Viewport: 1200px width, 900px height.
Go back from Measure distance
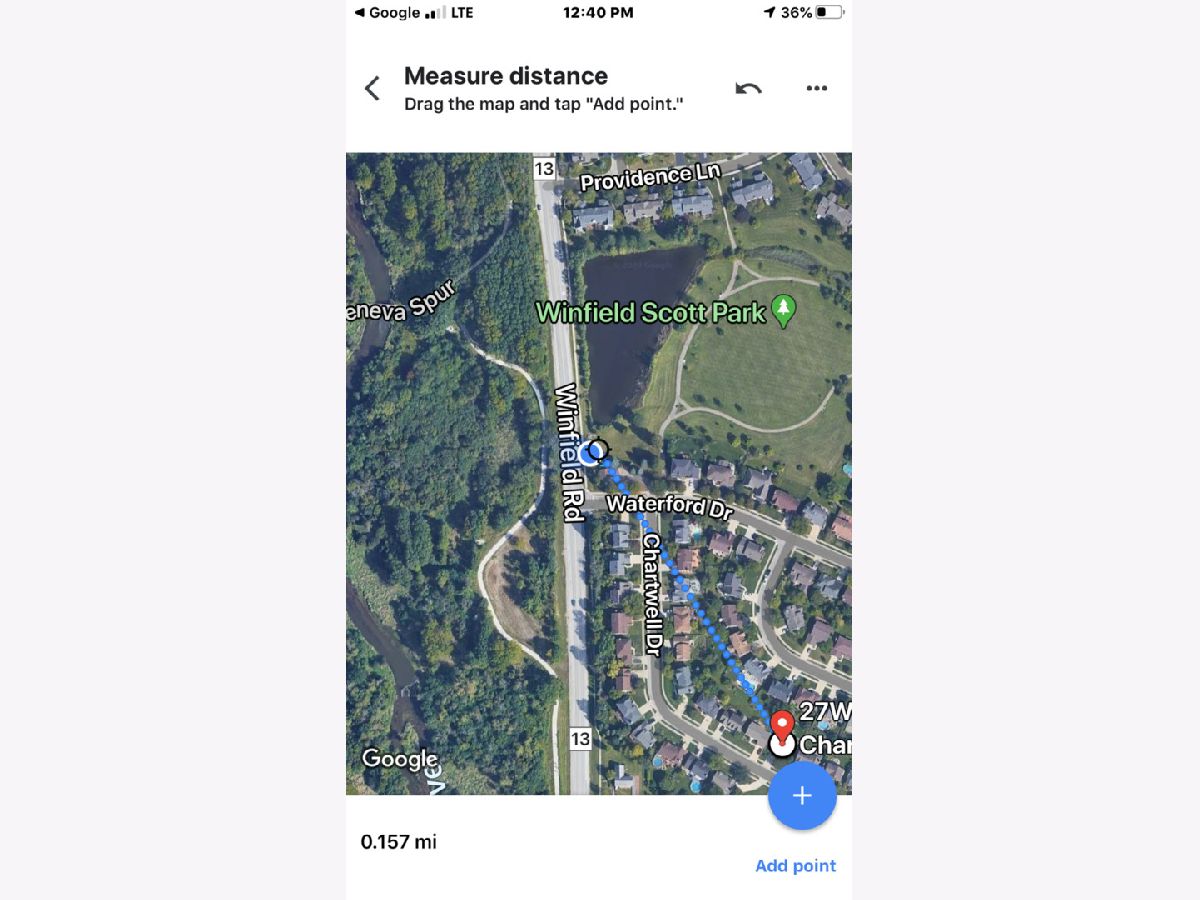click(372, 89)
